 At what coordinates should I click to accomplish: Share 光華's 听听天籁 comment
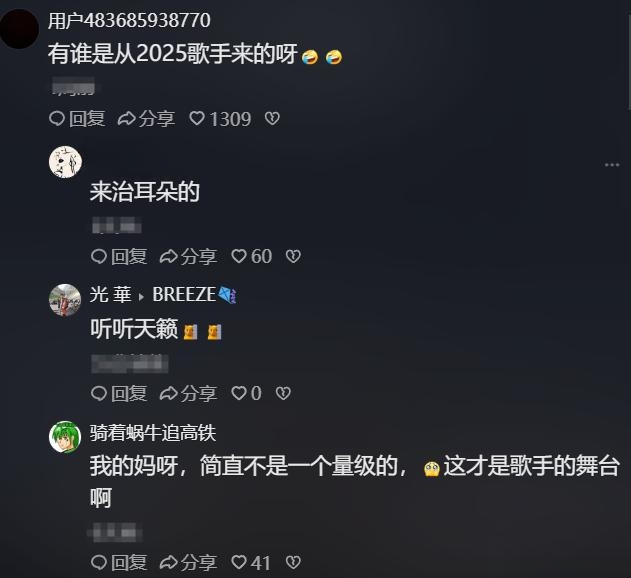point(188,394)
